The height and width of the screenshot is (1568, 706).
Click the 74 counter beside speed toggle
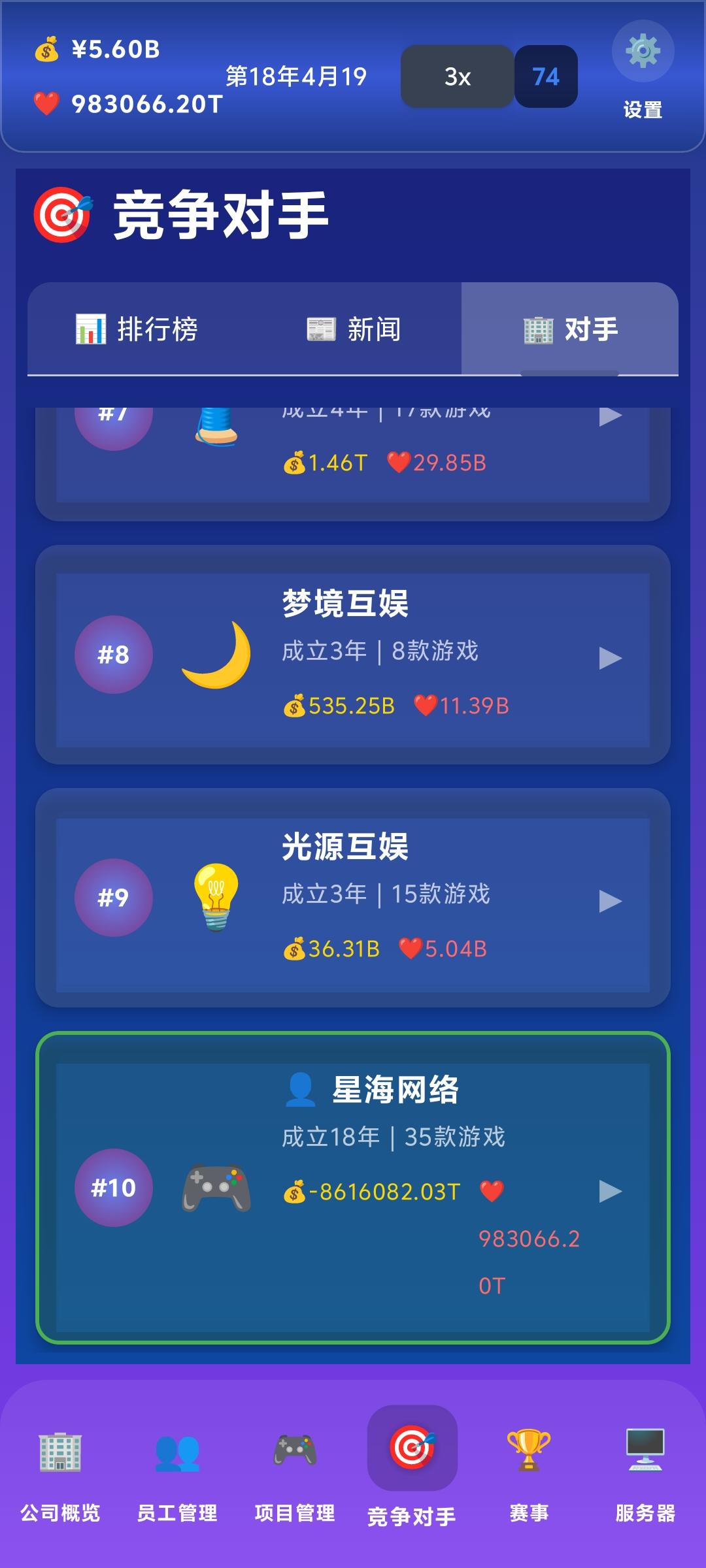click(546, 77)
